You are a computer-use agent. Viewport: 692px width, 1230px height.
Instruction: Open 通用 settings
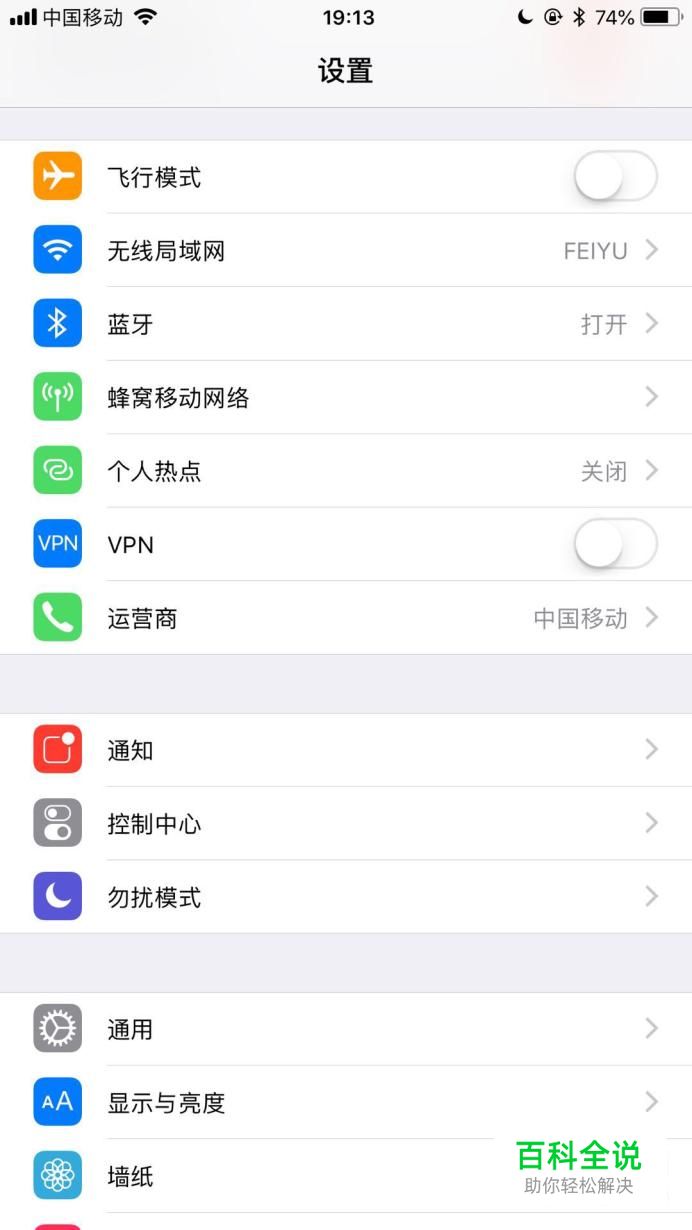point(346,1029)
